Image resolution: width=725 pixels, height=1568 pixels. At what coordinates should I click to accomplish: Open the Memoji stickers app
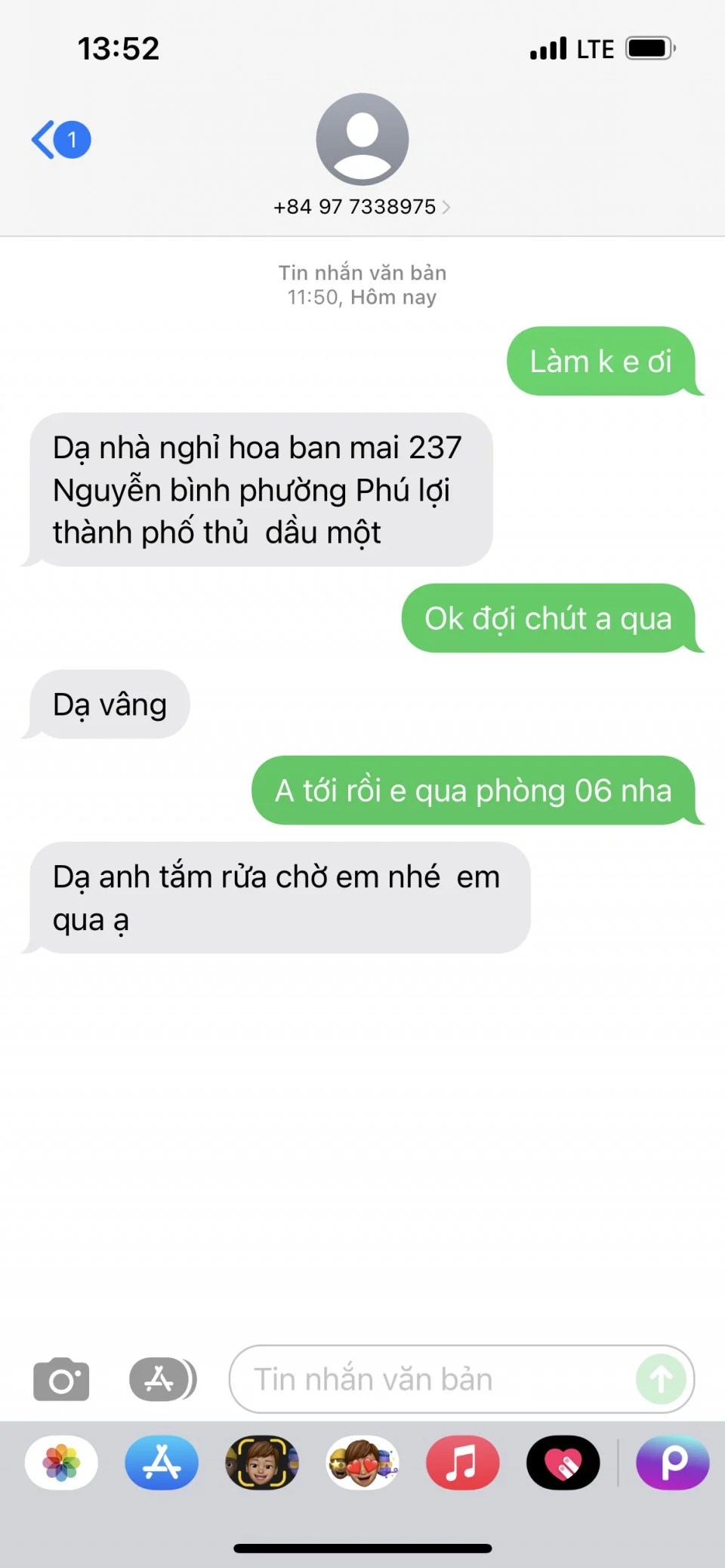pos(362,1463)
